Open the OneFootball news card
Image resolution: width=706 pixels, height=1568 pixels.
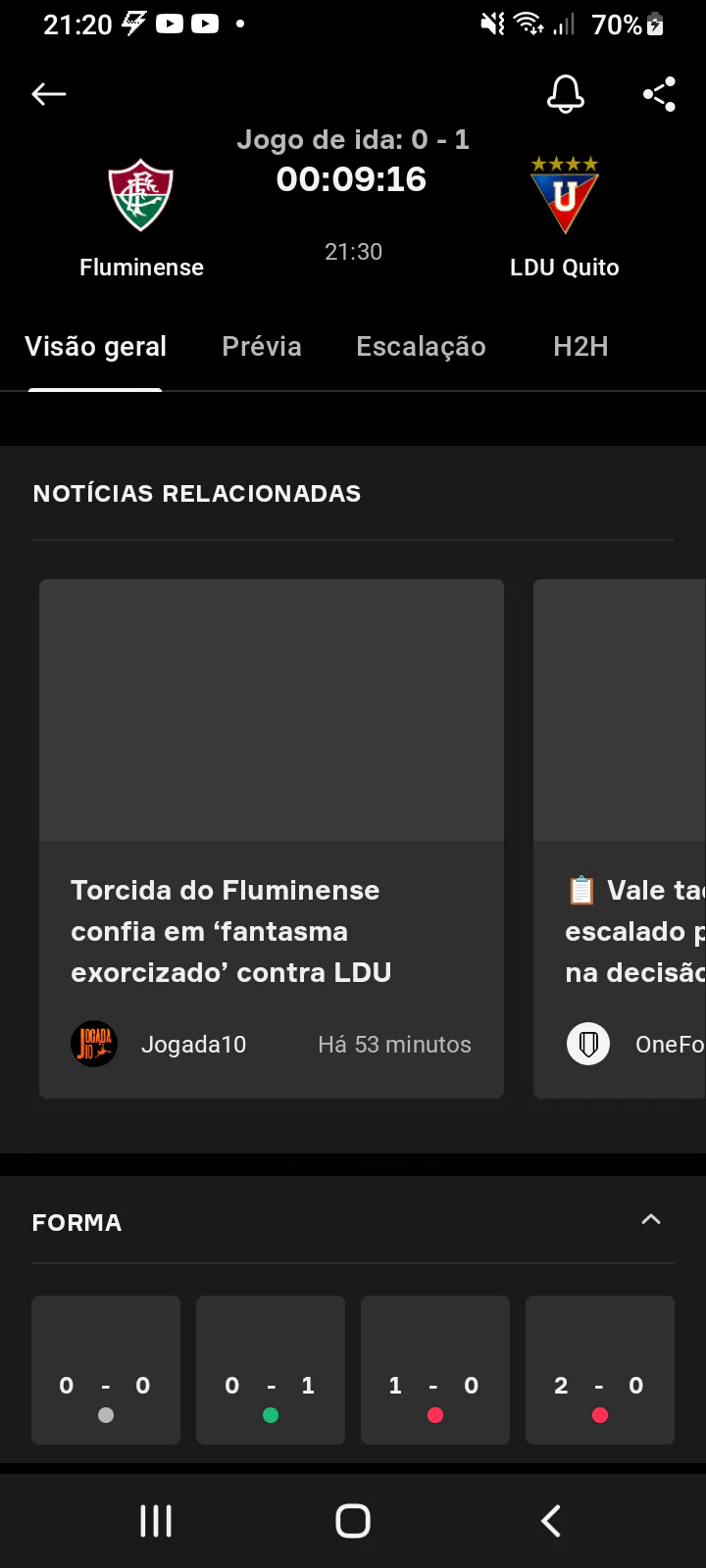(620, 839)
